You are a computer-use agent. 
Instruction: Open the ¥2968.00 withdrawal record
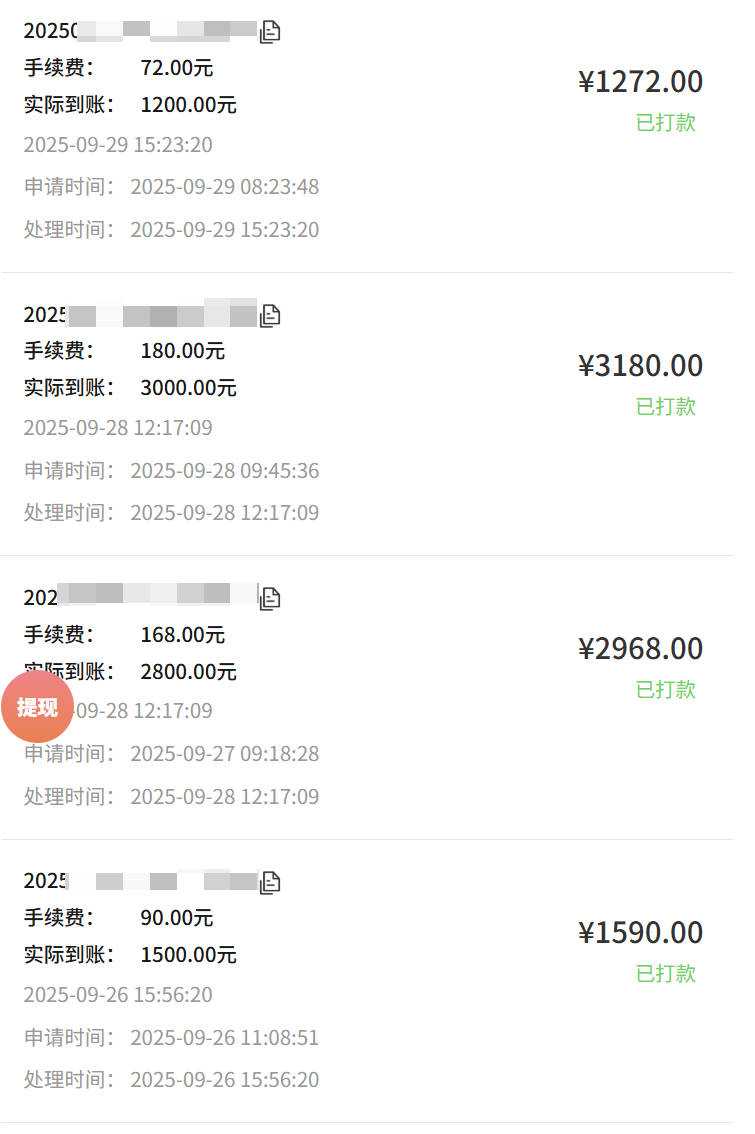pos(639,649)
